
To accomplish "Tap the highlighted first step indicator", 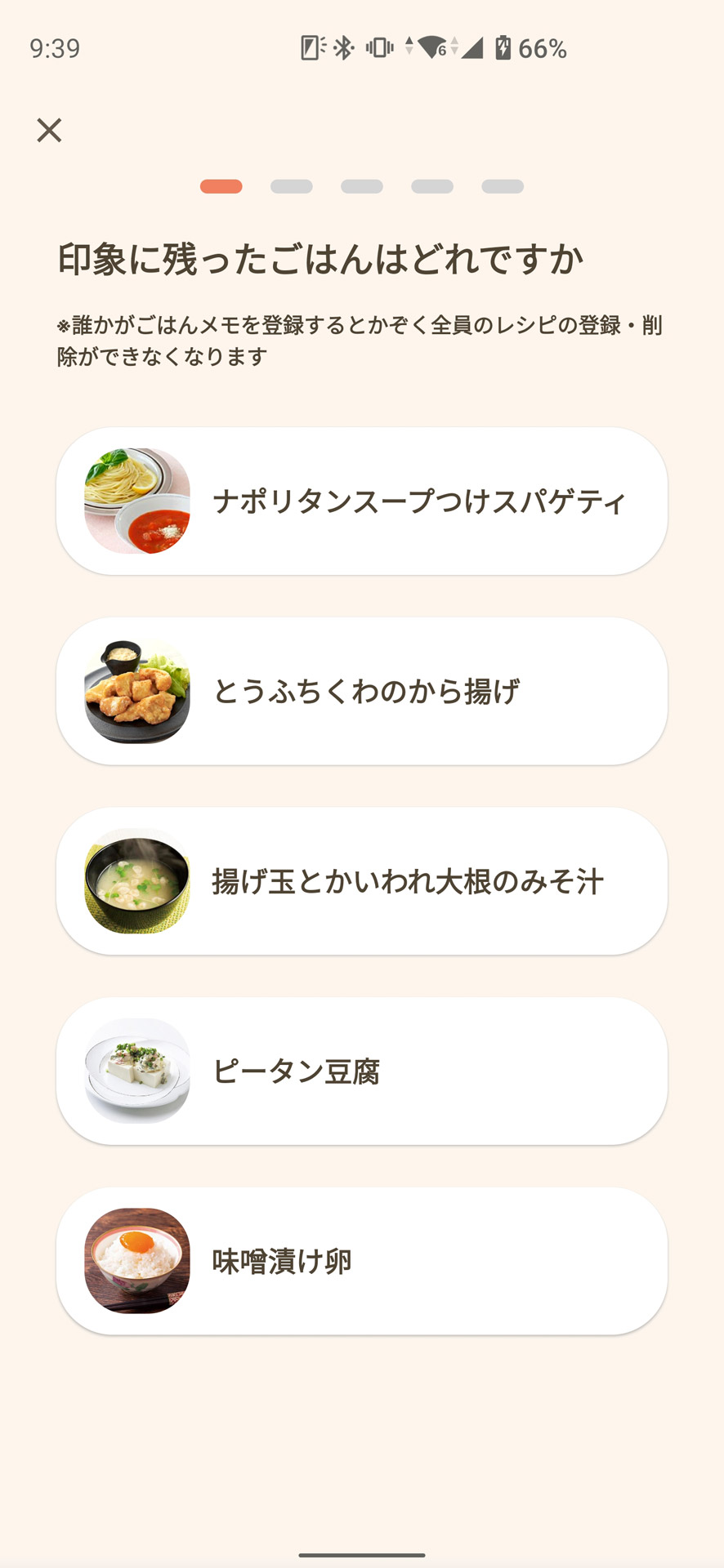I will click(222, 186).
